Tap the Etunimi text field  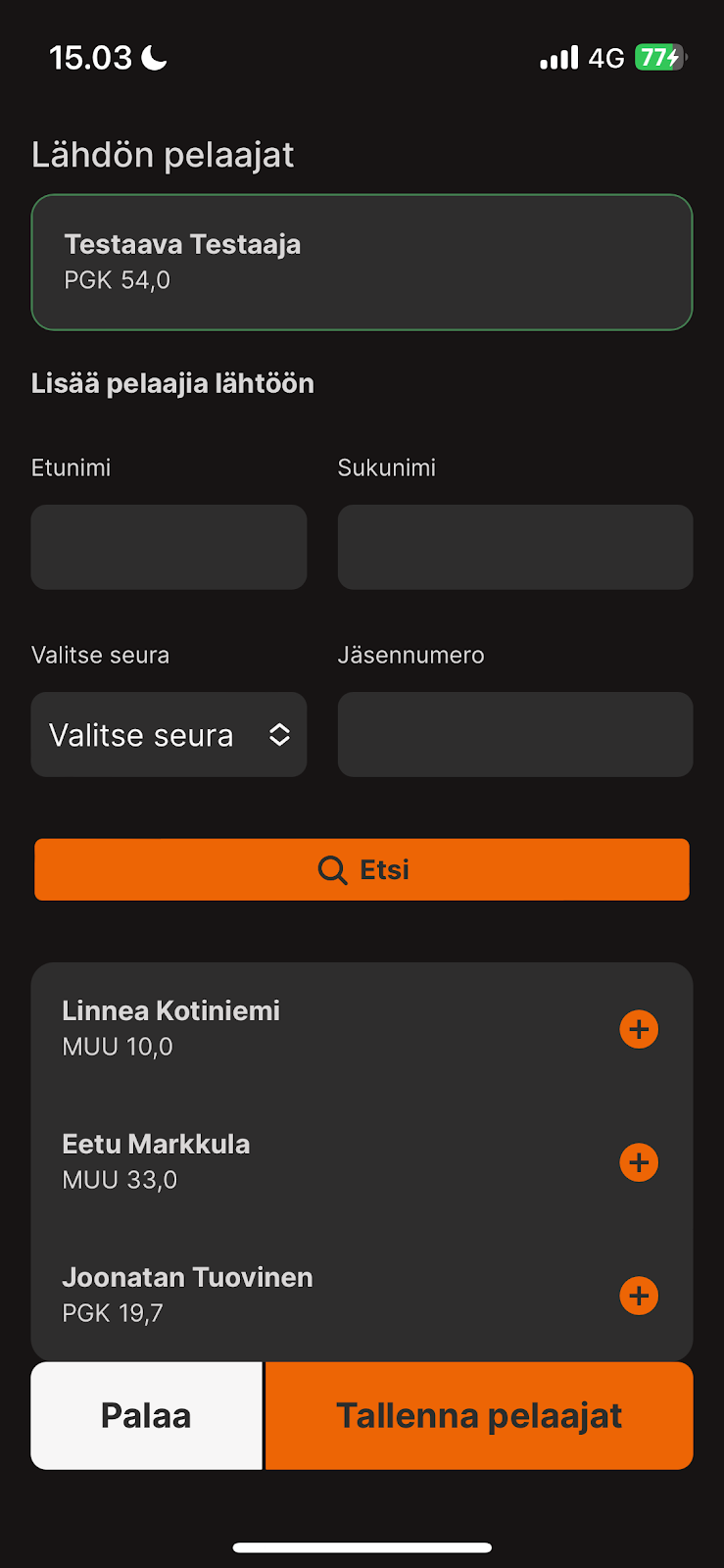coord(169,547)
